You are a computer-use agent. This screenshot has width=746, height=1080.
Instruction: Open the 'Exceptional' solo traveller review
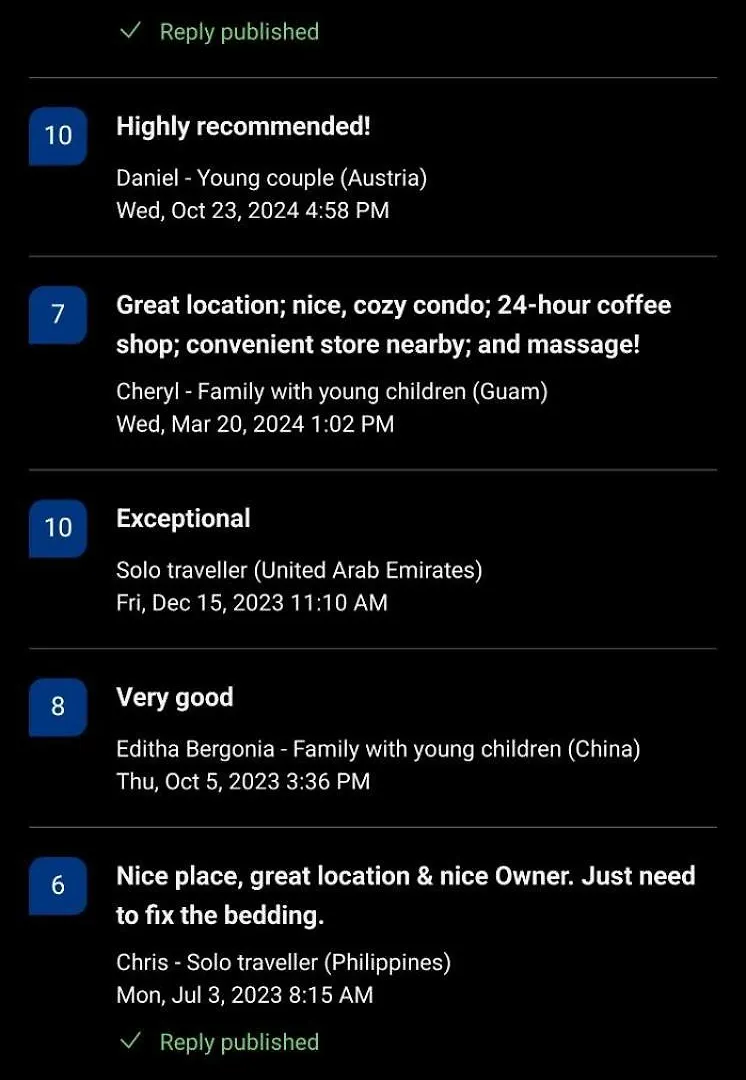coord(184,519)
